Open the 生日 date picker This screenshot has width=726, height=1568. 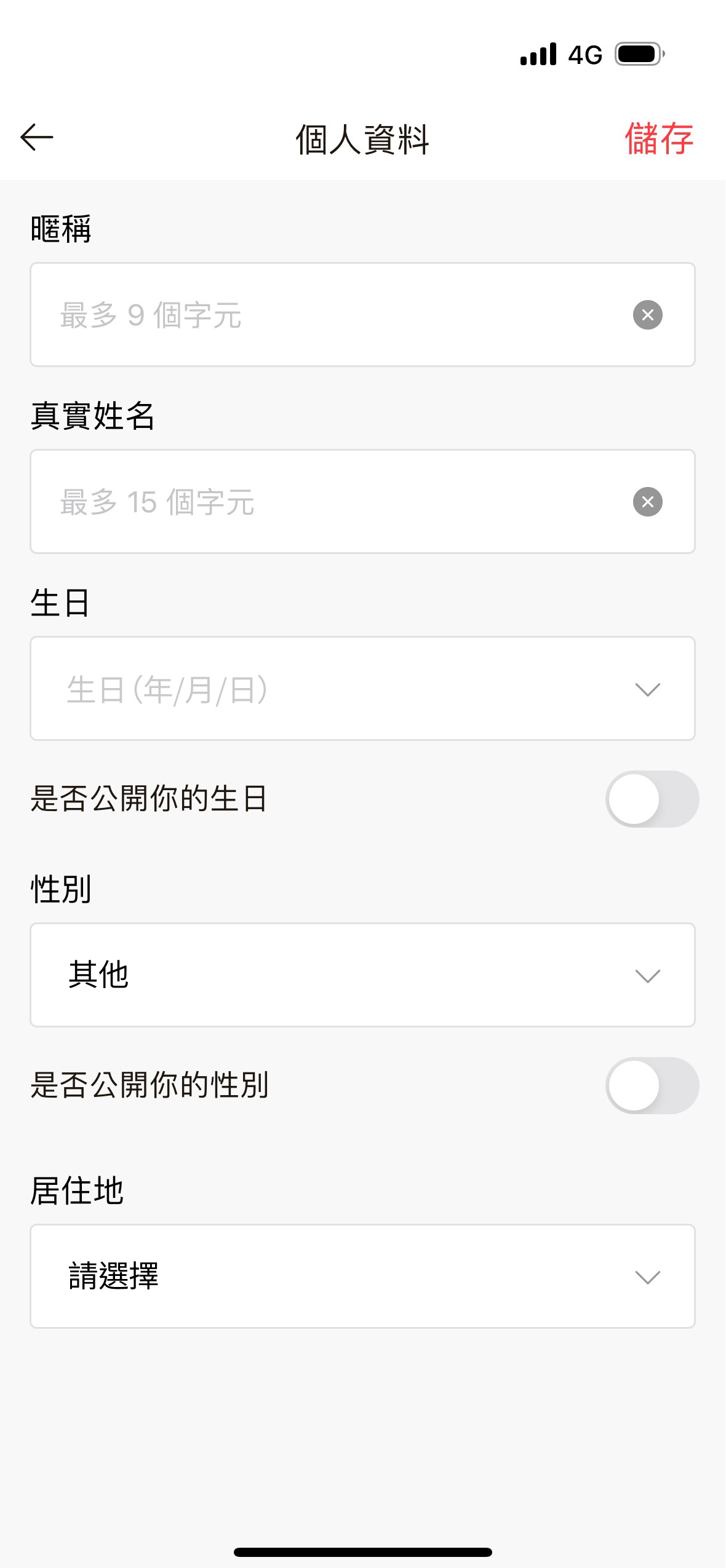pyautogui.click(x=362, y=689)
